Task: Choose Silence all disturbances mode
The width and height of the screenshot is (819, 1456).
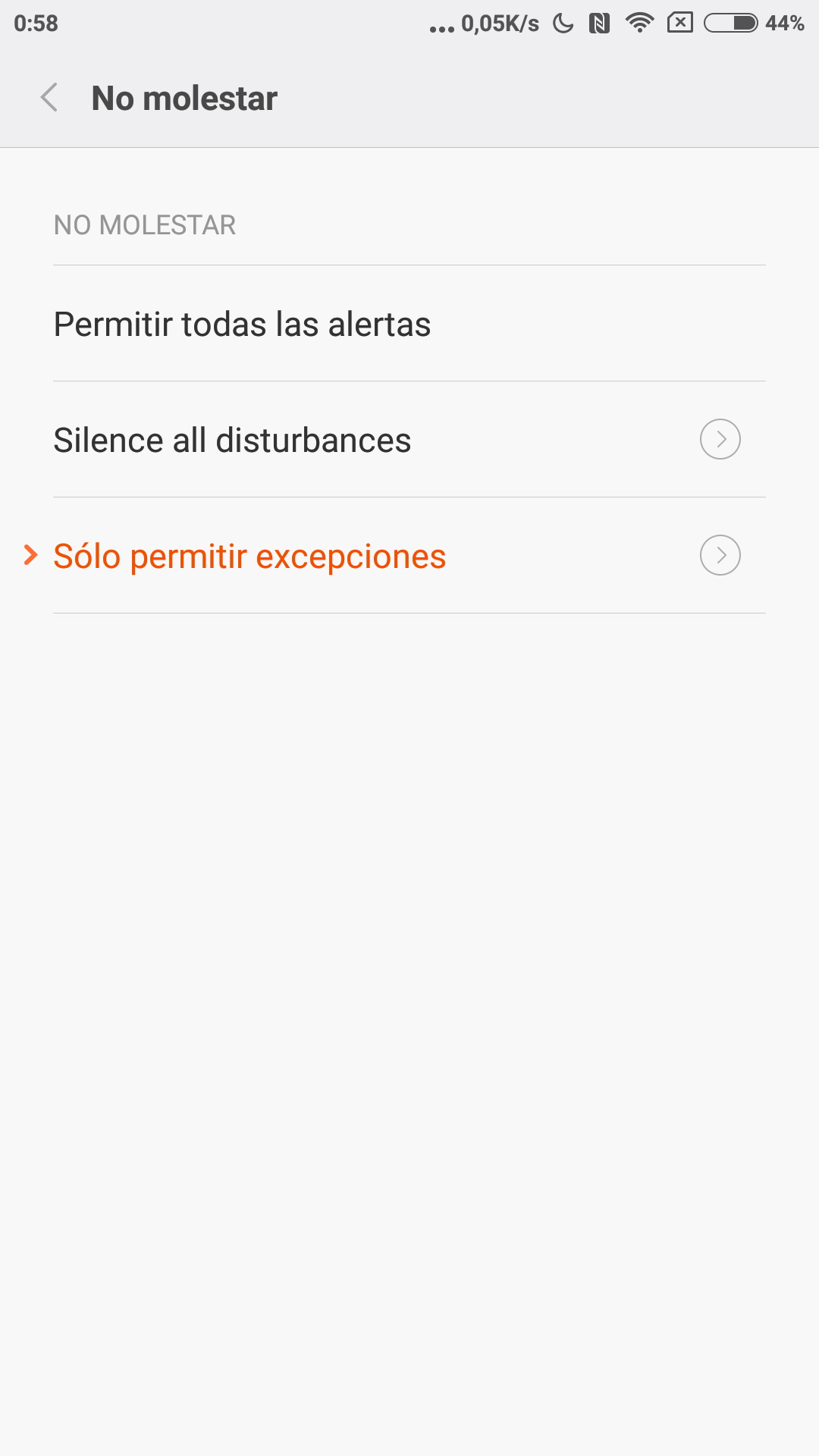Action: [232, 441]
